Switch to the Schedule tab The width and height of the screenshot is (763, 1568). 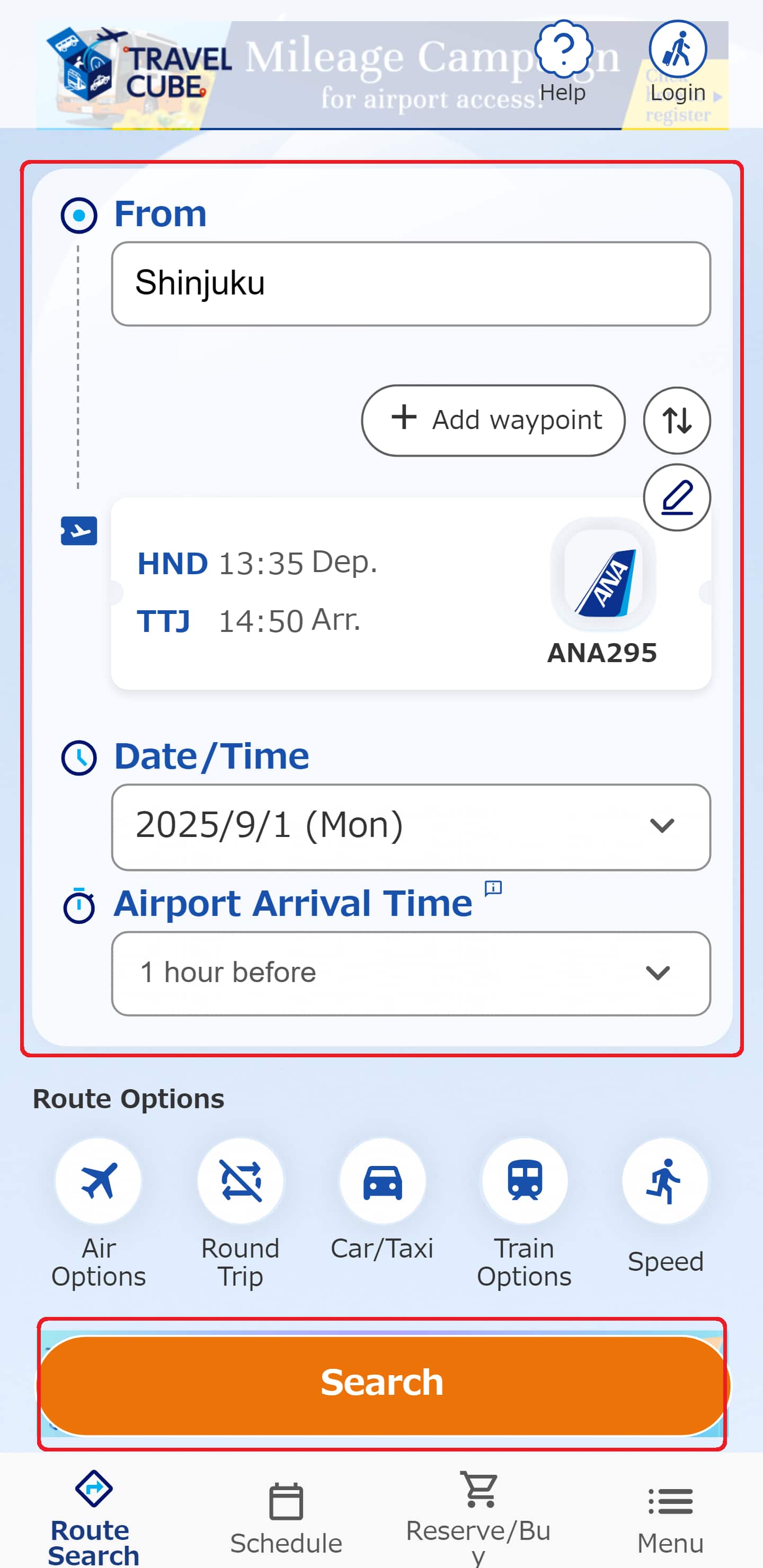click(286, 1518)
